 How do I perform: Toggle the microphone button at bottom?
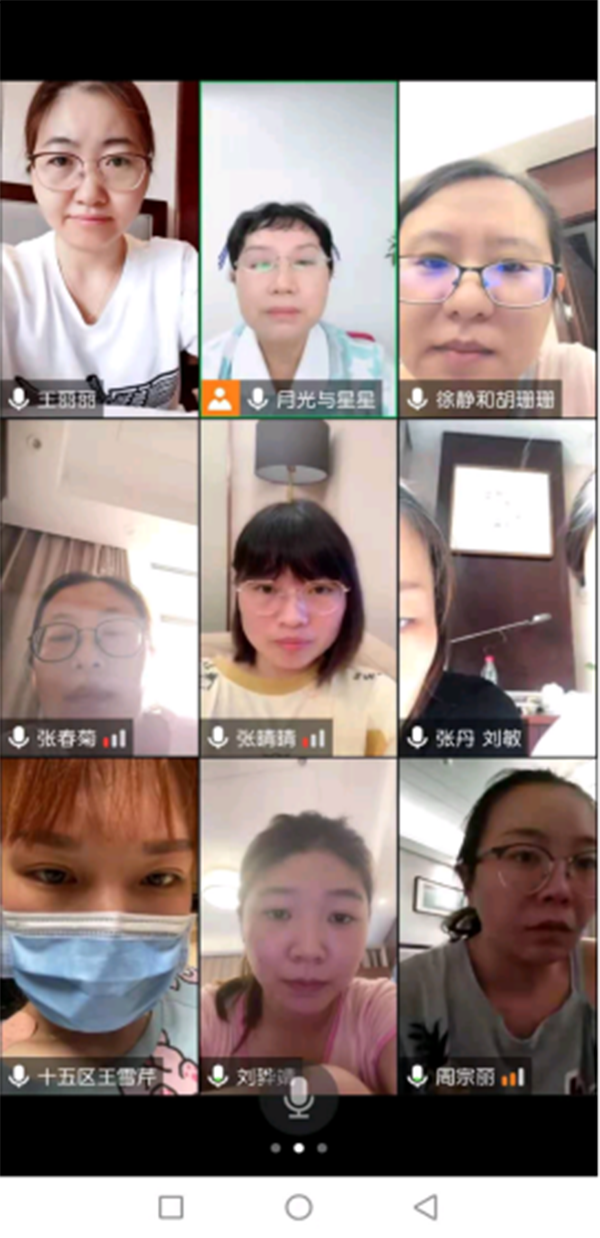298,1102
